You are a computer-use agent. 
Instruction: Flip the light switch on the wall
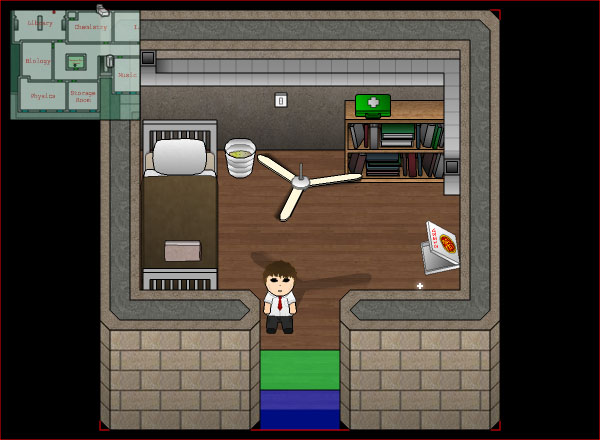click(281, 100)
